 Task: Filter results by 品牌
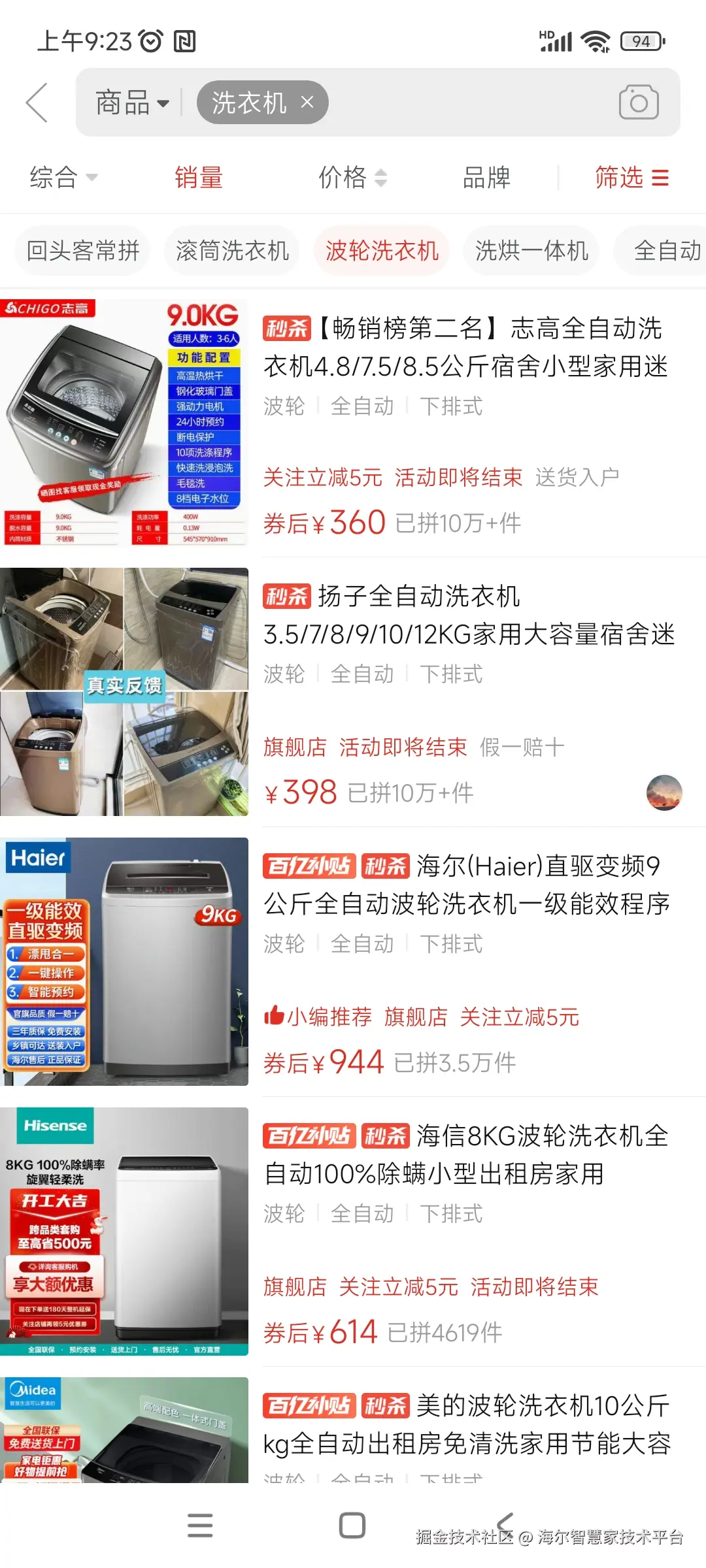coord(486,177)
